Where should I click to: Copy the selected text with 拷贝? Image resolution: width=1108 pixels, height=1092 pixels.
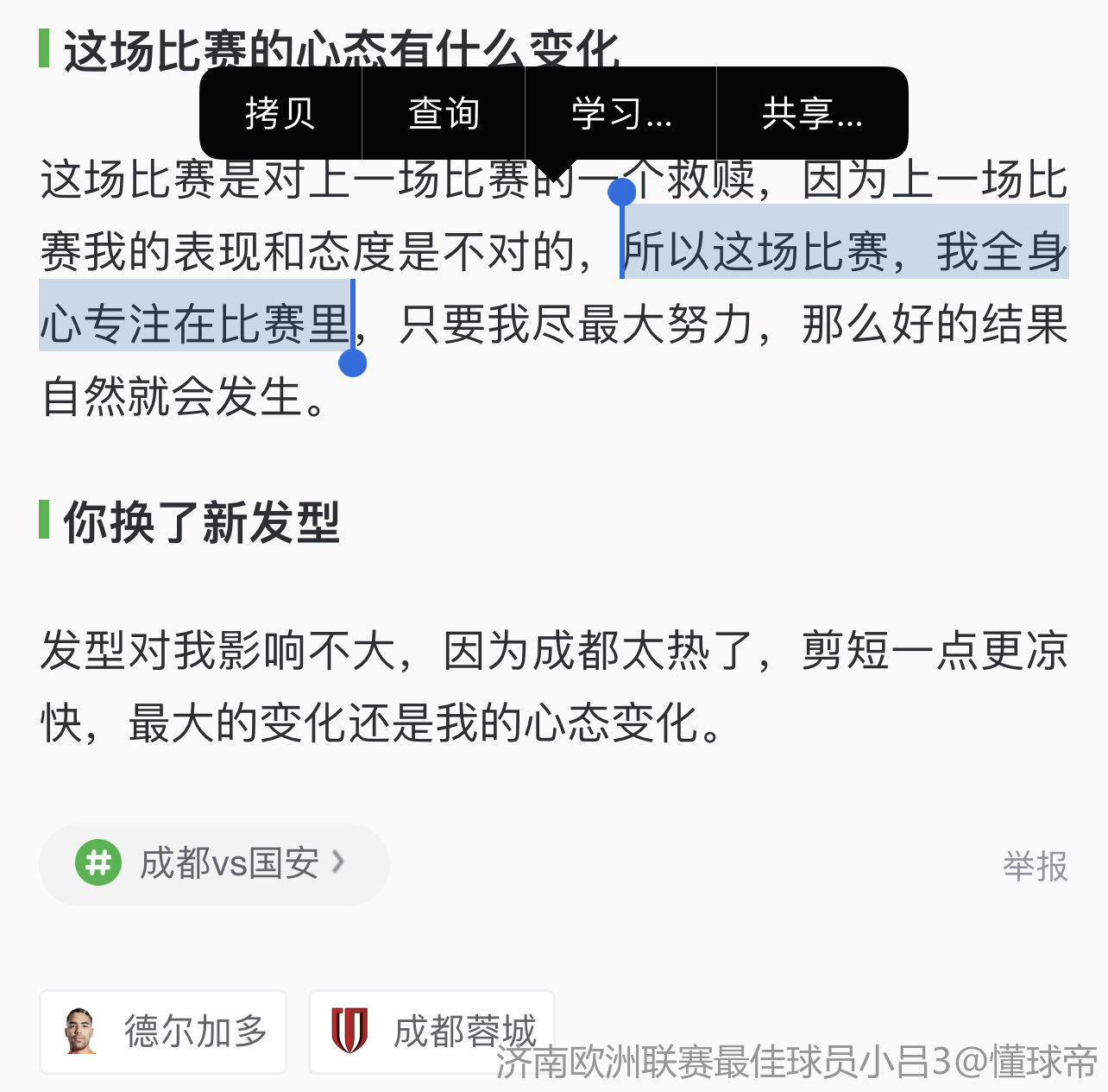(x=280, y=114)
